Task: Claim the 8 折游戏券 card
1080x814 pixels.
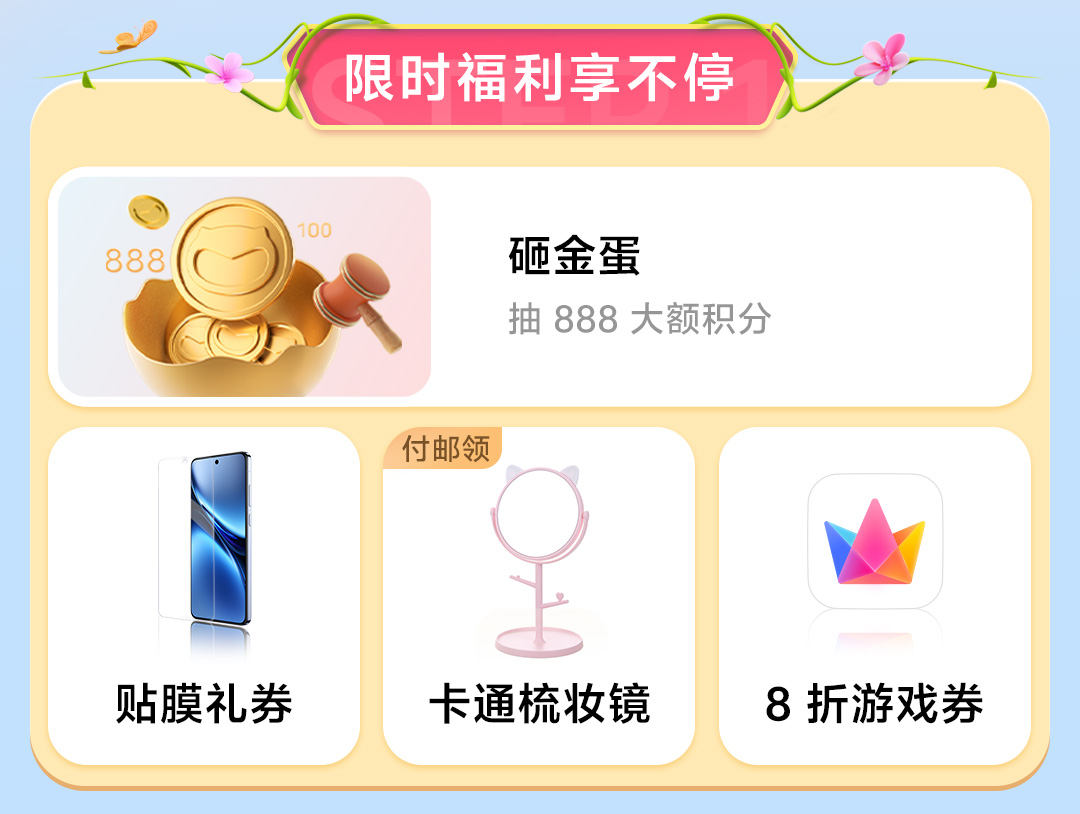Action: 874,595
